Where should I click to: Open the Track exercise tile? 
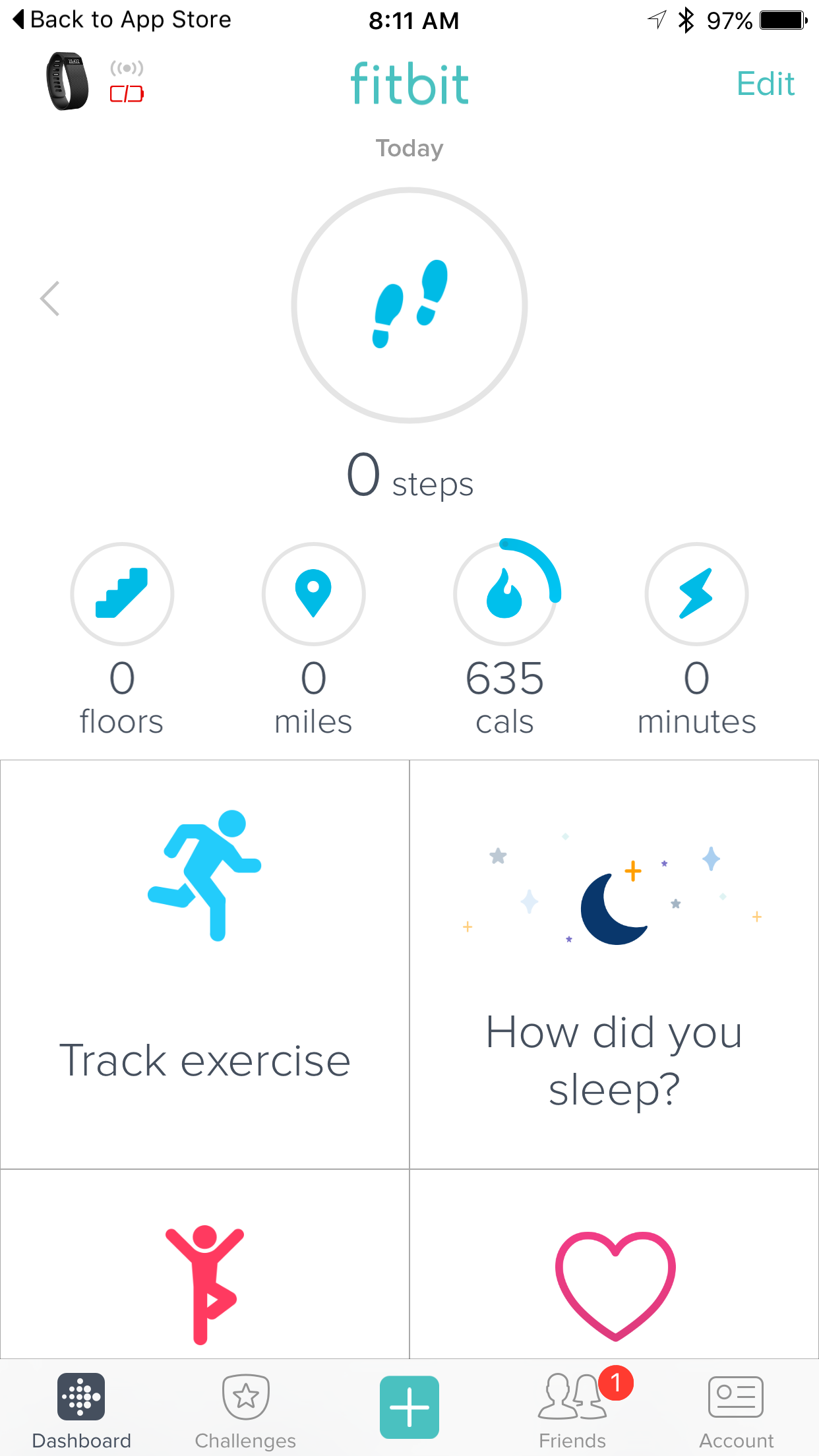[x=204, y=963]
